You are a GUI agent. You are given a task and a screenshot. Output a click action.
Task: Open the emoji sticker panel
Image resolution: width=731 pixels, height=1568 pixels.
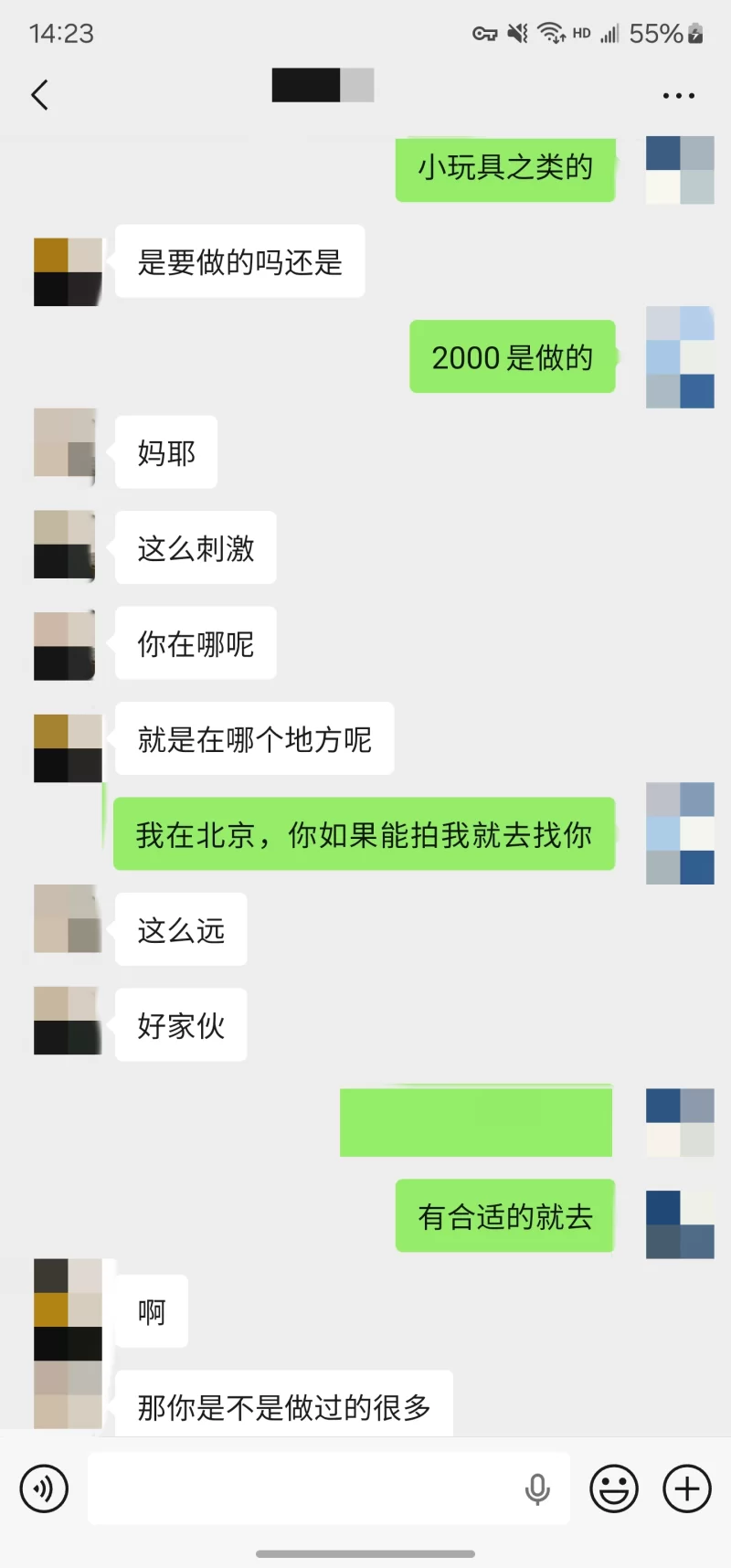point(613,1489)
